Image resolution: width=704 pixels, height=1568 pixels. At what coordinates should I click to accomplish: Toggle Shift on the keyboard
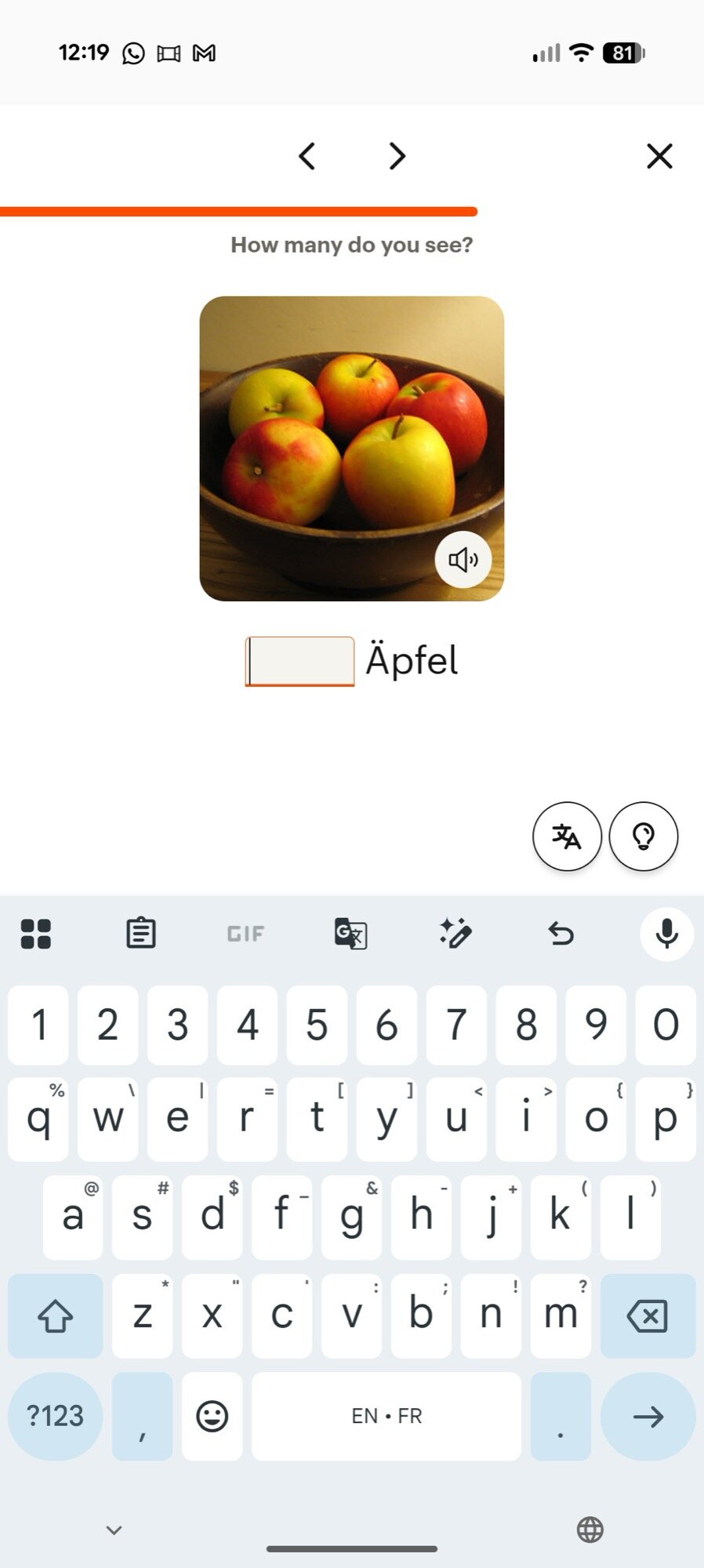pos(55,1316)
